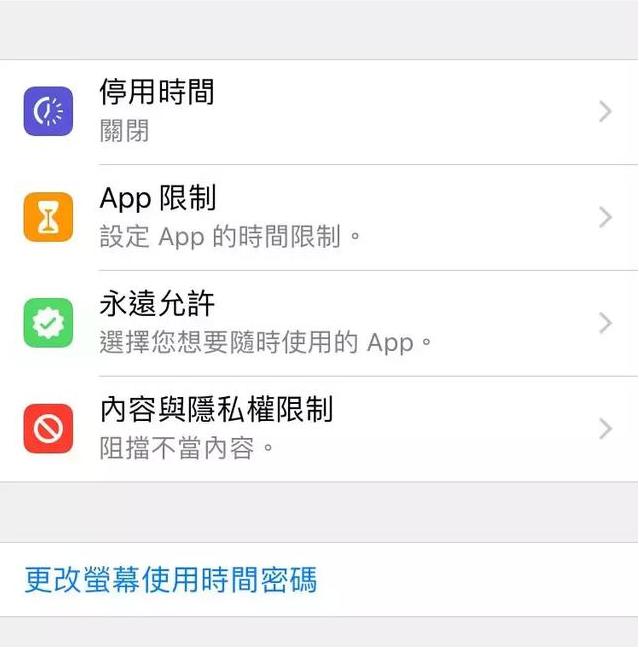The width and height of the screenshot is (639, 661).
Task: Open 內容與隱私權限制 settings
Action: (319, 428)
